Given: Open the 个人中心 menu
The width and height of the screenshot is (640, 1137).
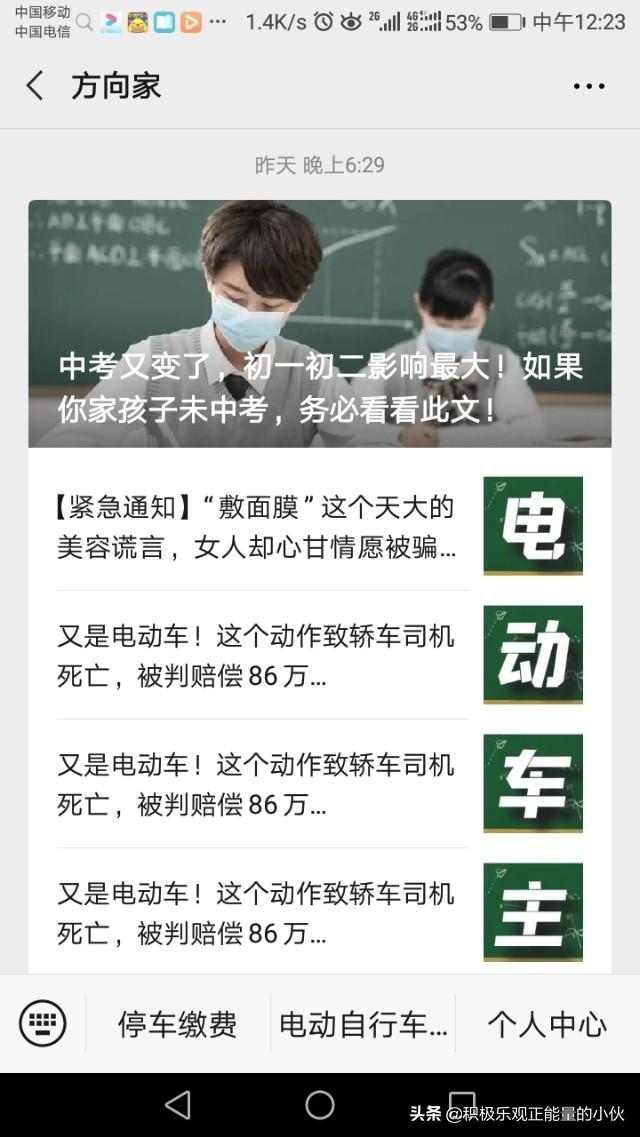Looking at the screenshot, I should (x=547, y=1024).
